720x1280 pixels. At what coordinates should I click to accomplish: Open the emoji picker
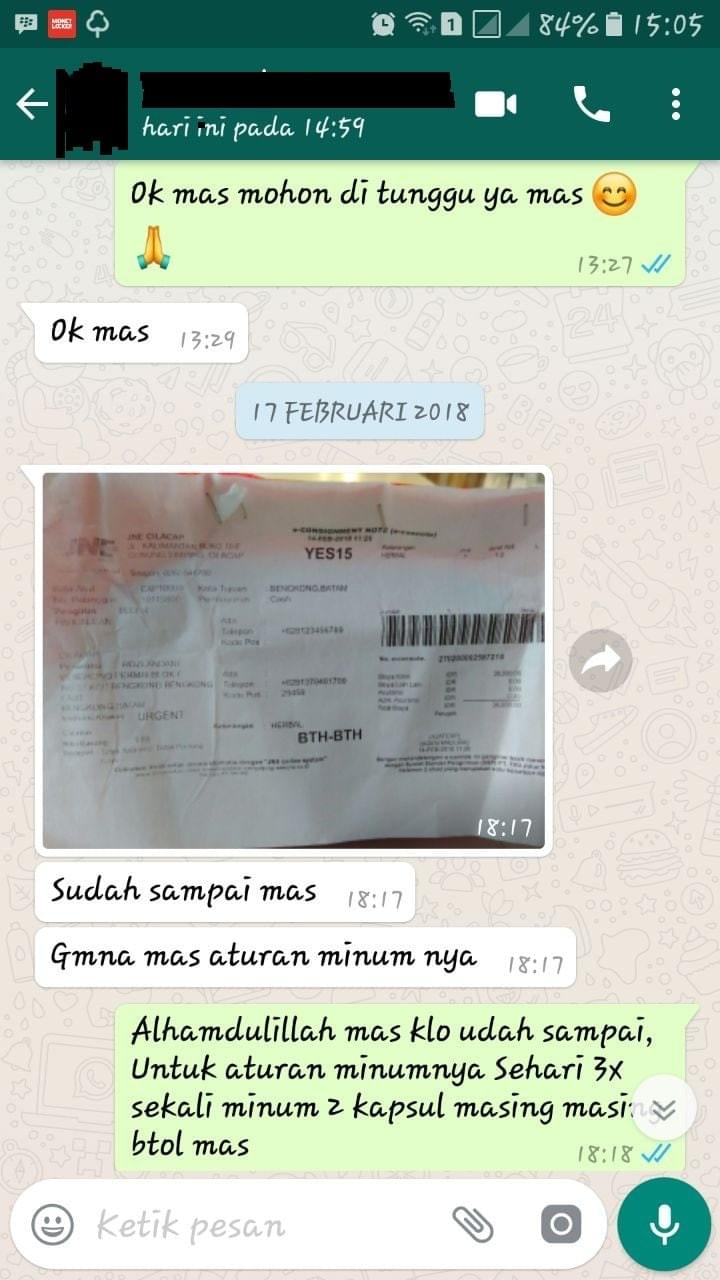[52, 1224]
